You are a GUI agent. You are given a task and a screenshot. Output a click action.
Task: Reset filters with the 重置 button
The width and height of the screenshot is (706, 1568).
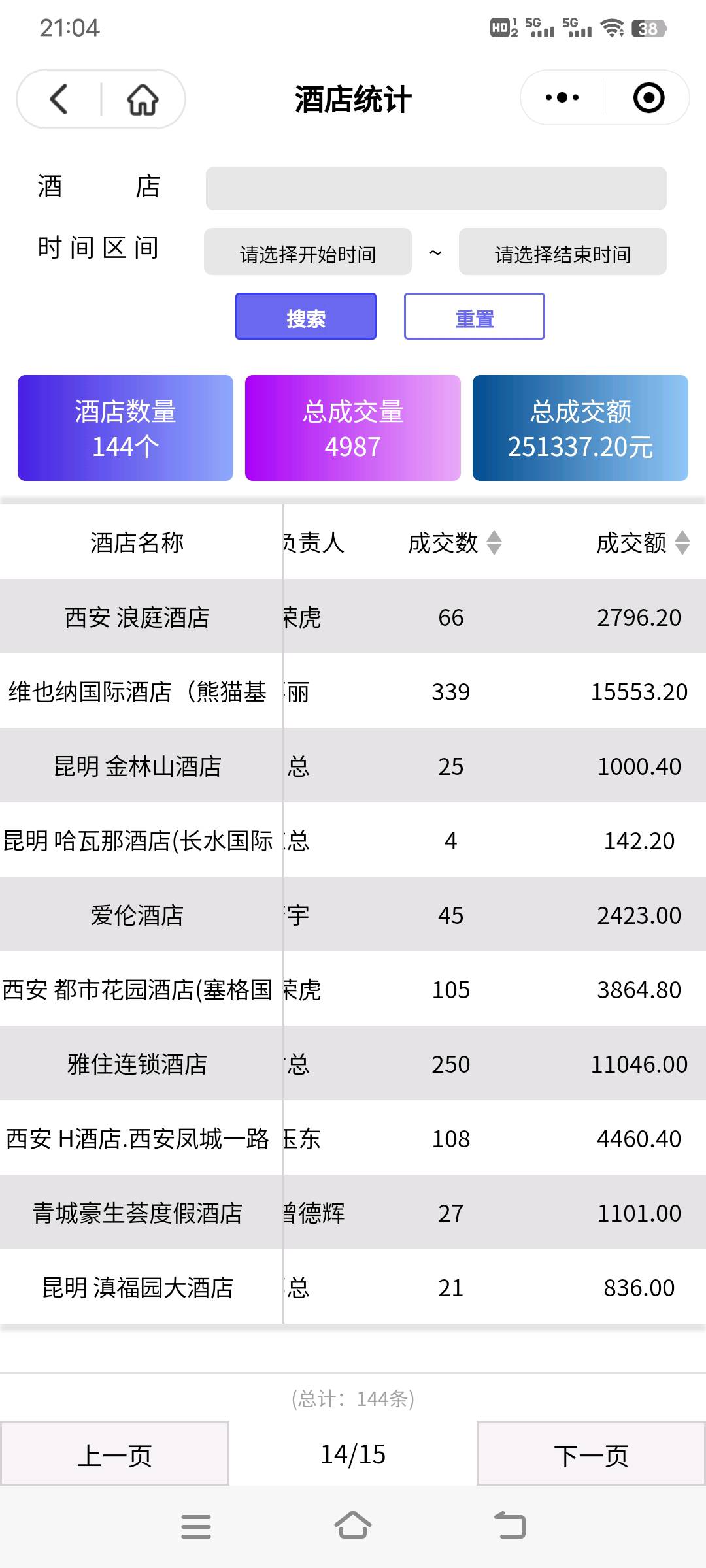tap(474, 317)
